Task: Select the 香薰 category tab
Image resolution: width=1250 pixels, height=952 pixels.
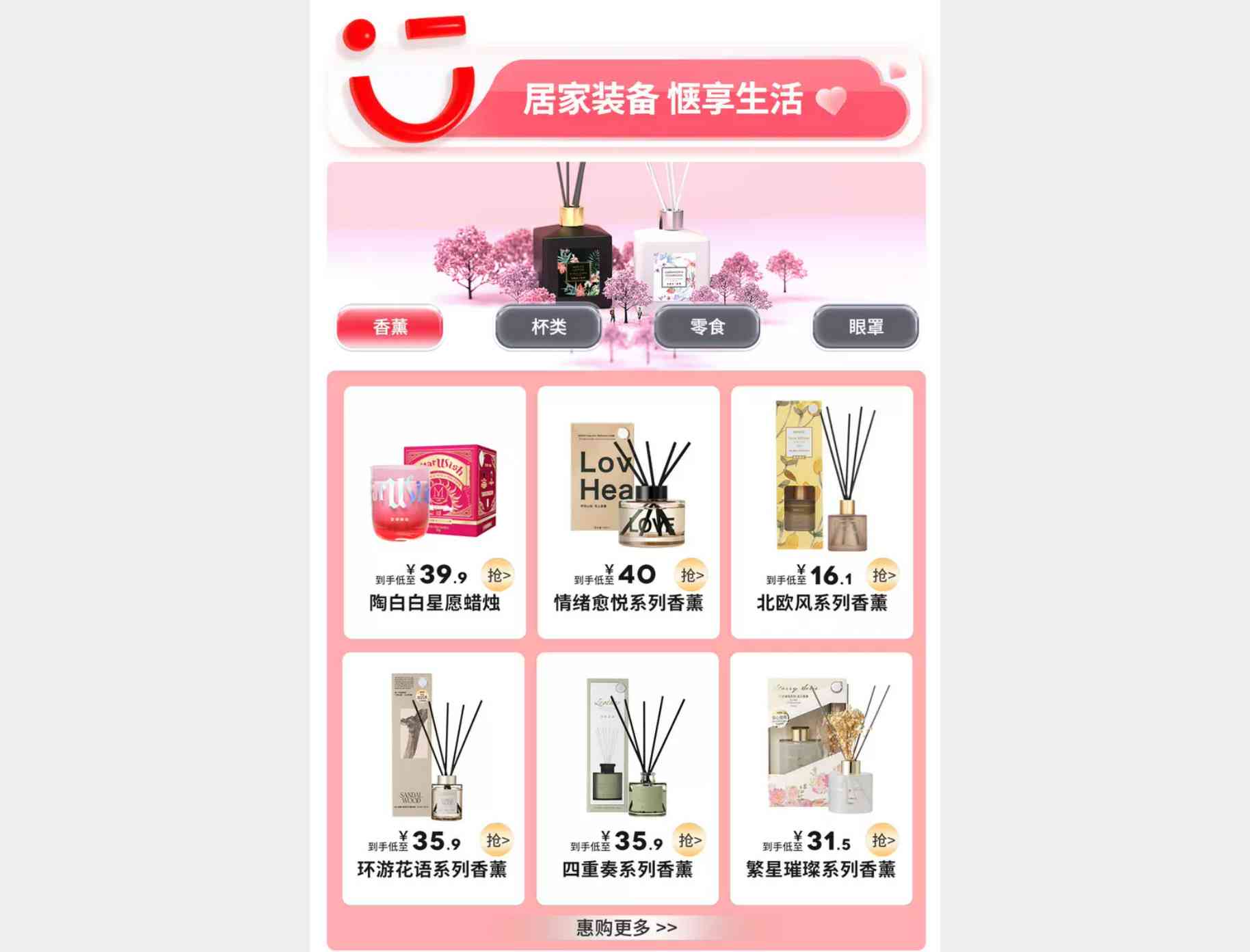Action: (390, 327)
